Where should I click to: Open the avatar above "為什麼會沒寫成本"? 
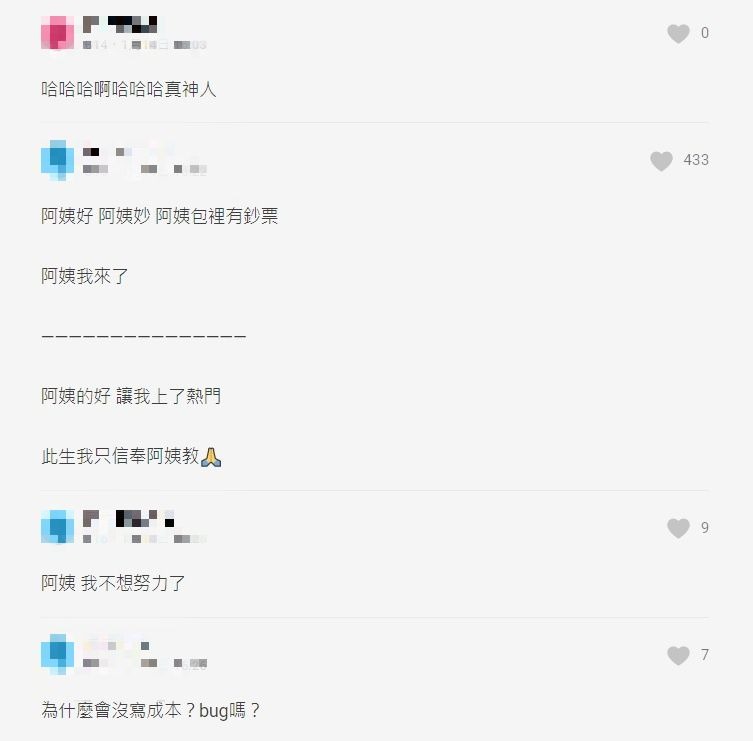58,654
